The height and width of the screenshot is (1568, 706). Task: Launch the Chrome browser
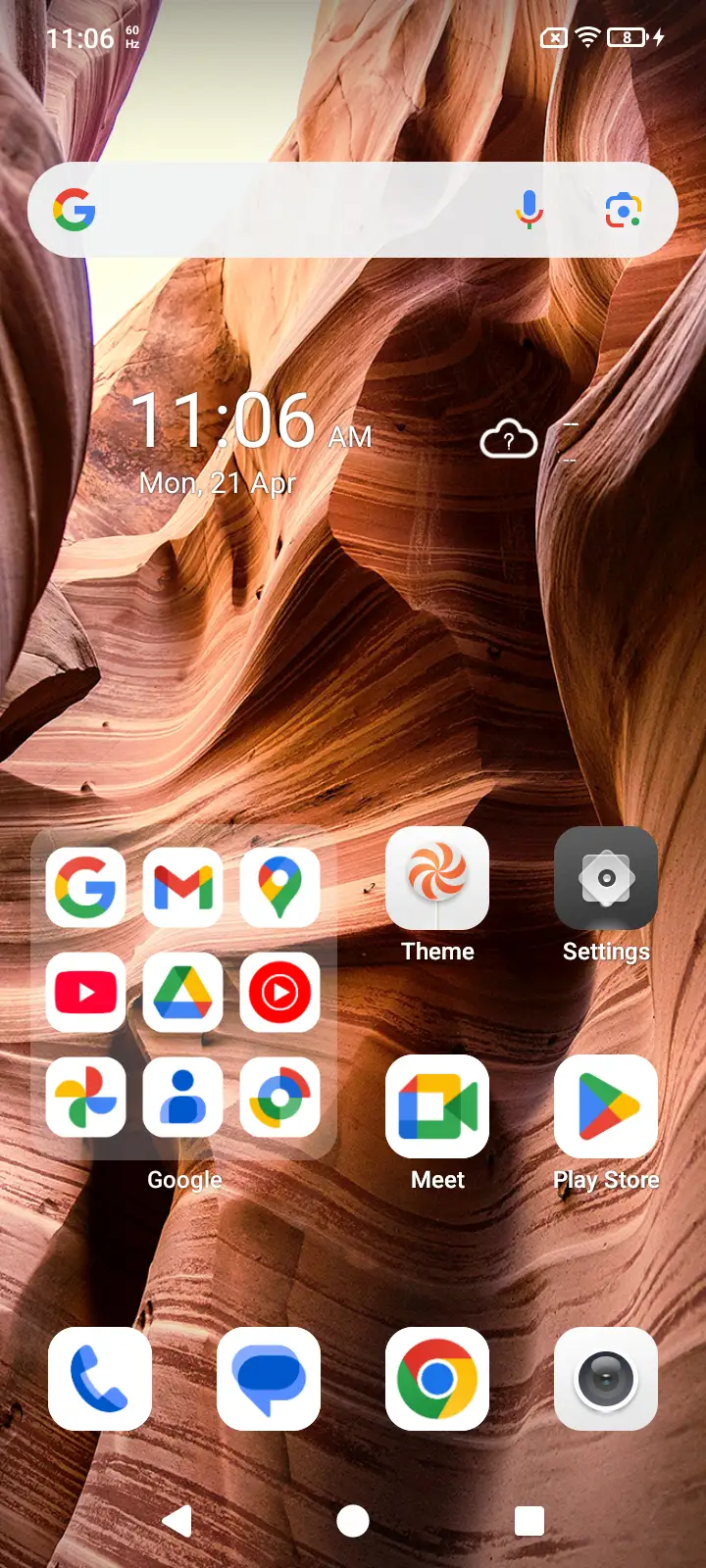pyautogui.click(x=437, y=1379)
